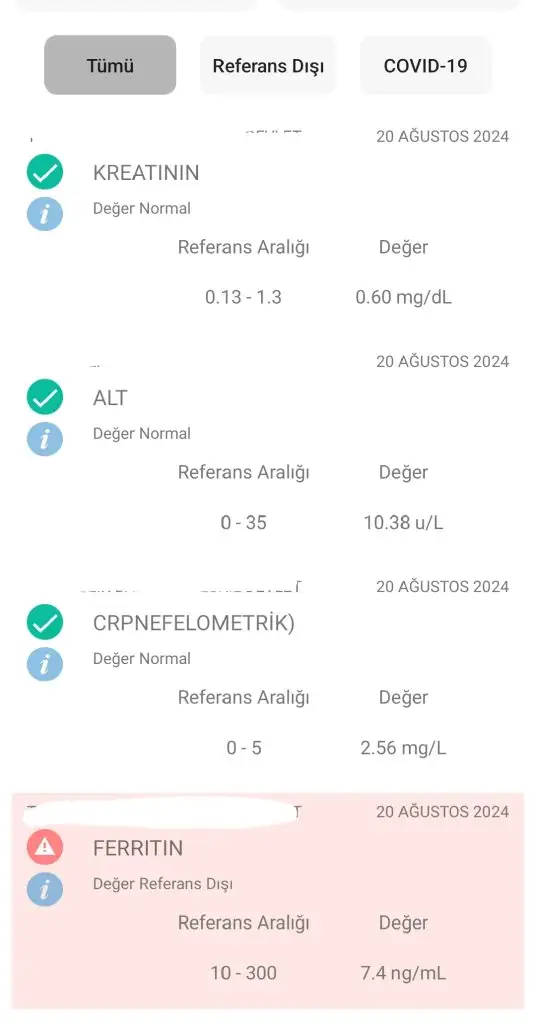This screenshot has height=1024, width=536.
Task: Tap the info icon under ALT
Action: click(x=44, y=439)
